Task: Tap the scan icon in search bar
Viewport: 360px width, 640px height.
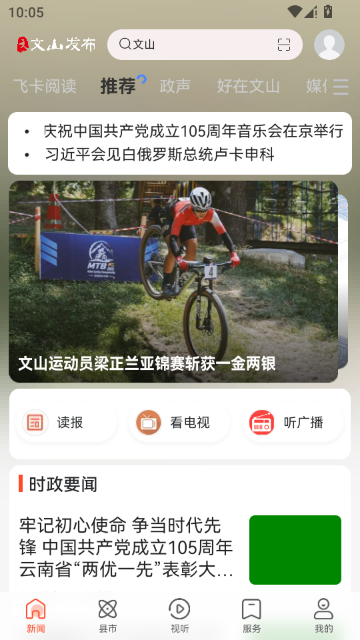Action: 284,44
